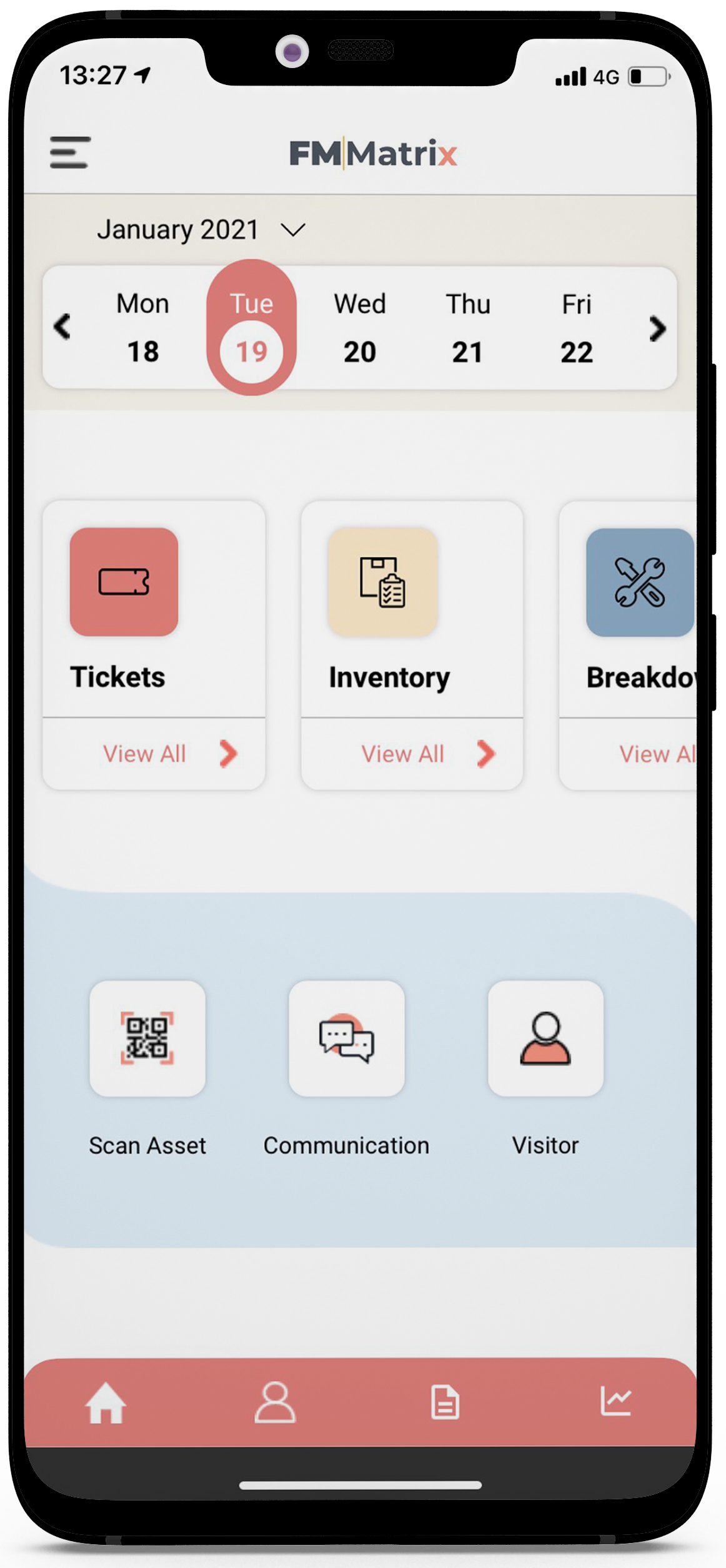Launch Scan Asset QR scanner

coord(147,1038)
